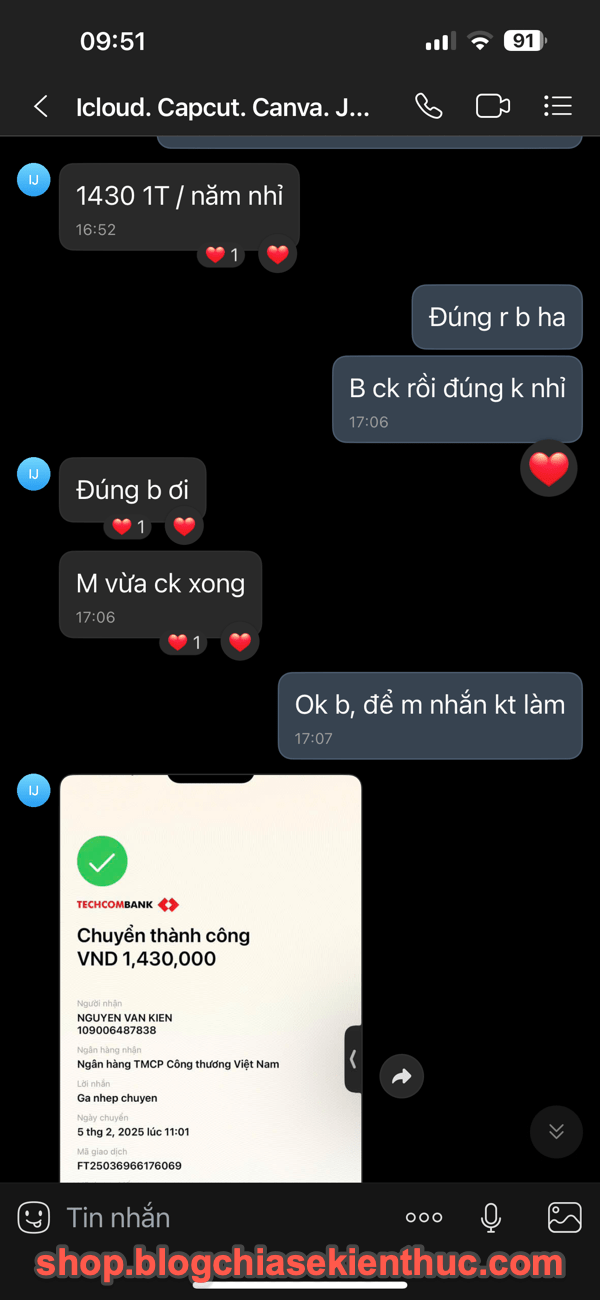Viewport: 600px width, 1300px height.
Task: Start a voice call
Action: (x=428, y=106)
